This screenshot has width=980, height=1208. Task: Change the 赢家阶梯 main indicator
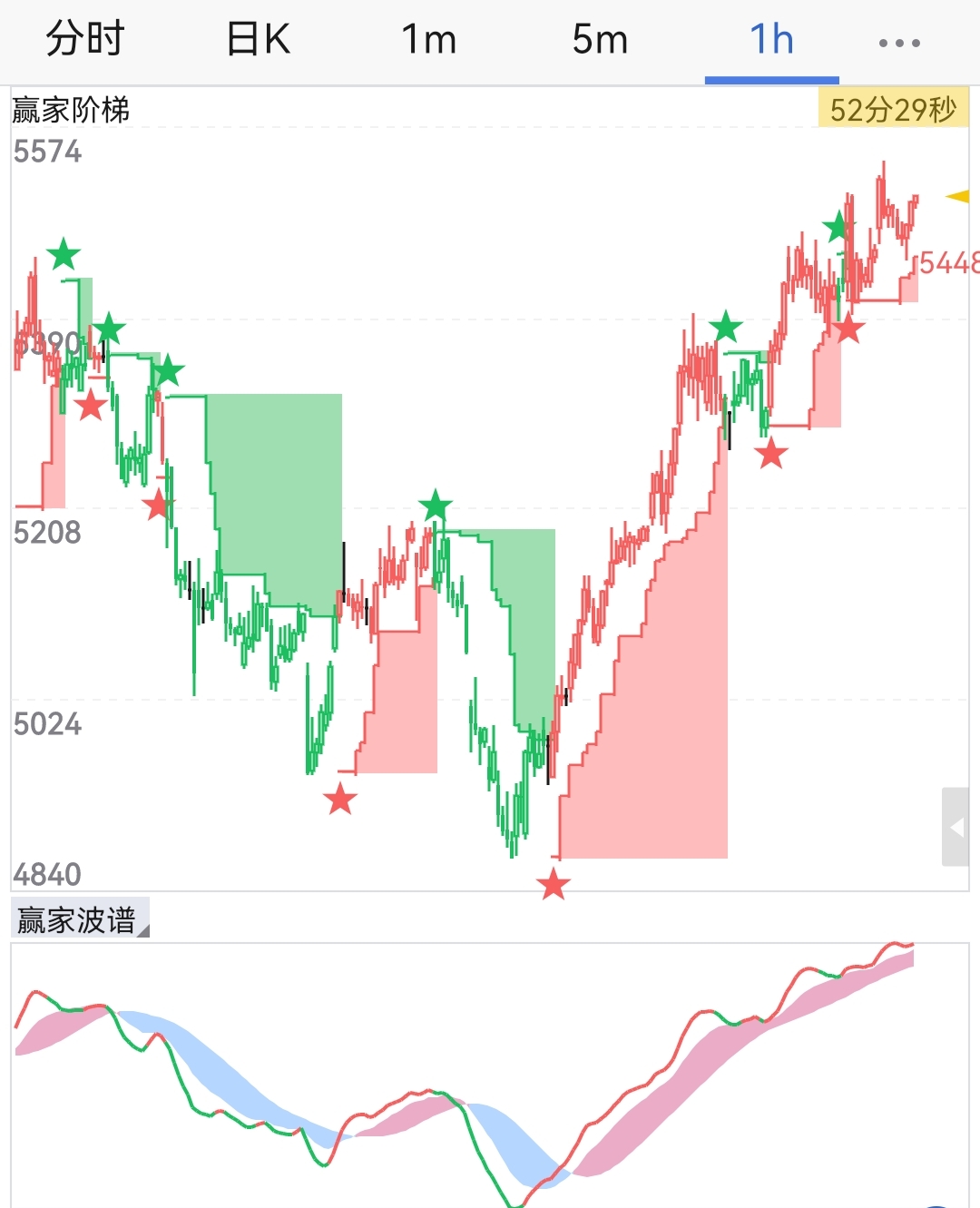(71, 110)
